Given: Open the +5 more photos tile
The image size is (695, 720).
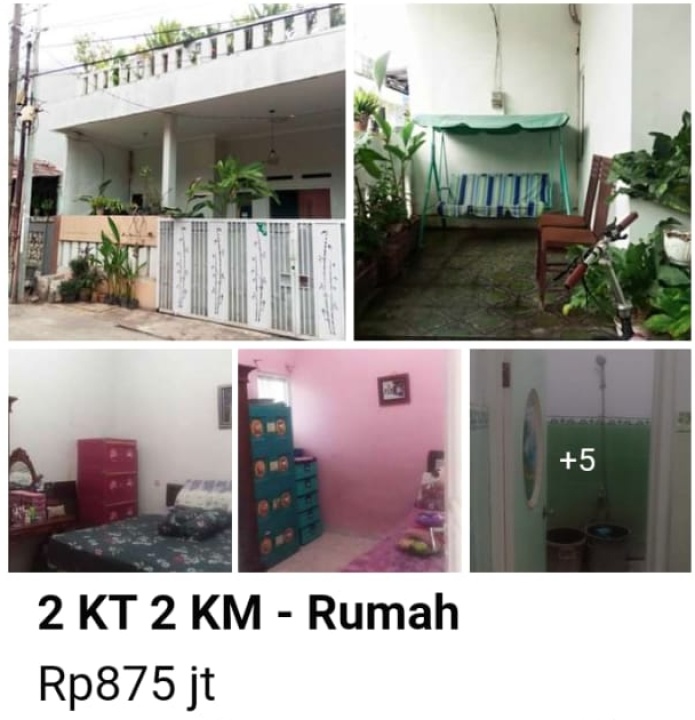Looking at the screenshot, I should point(580,460).
